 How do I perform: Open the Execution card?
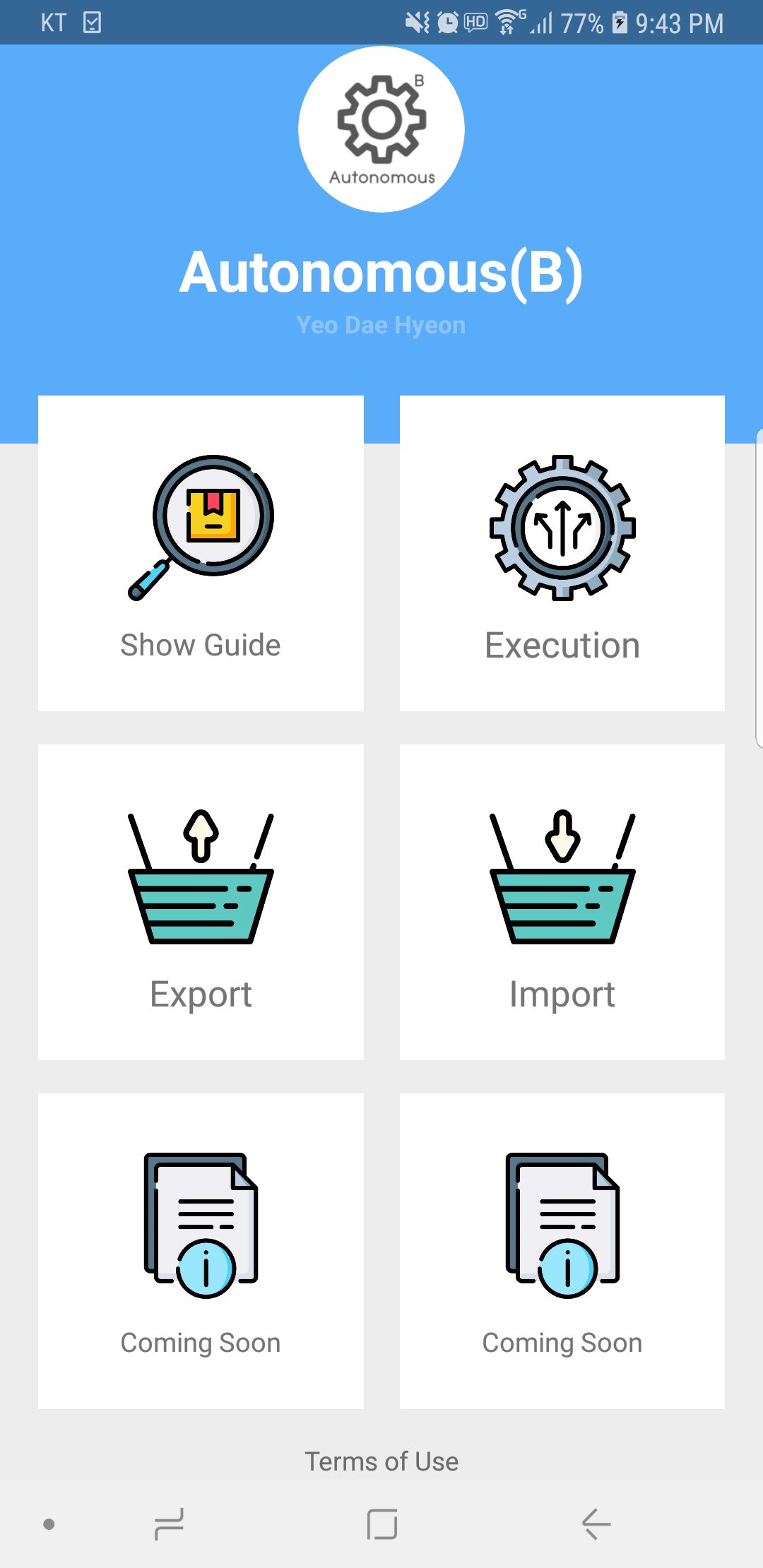(x=562, y=553)
